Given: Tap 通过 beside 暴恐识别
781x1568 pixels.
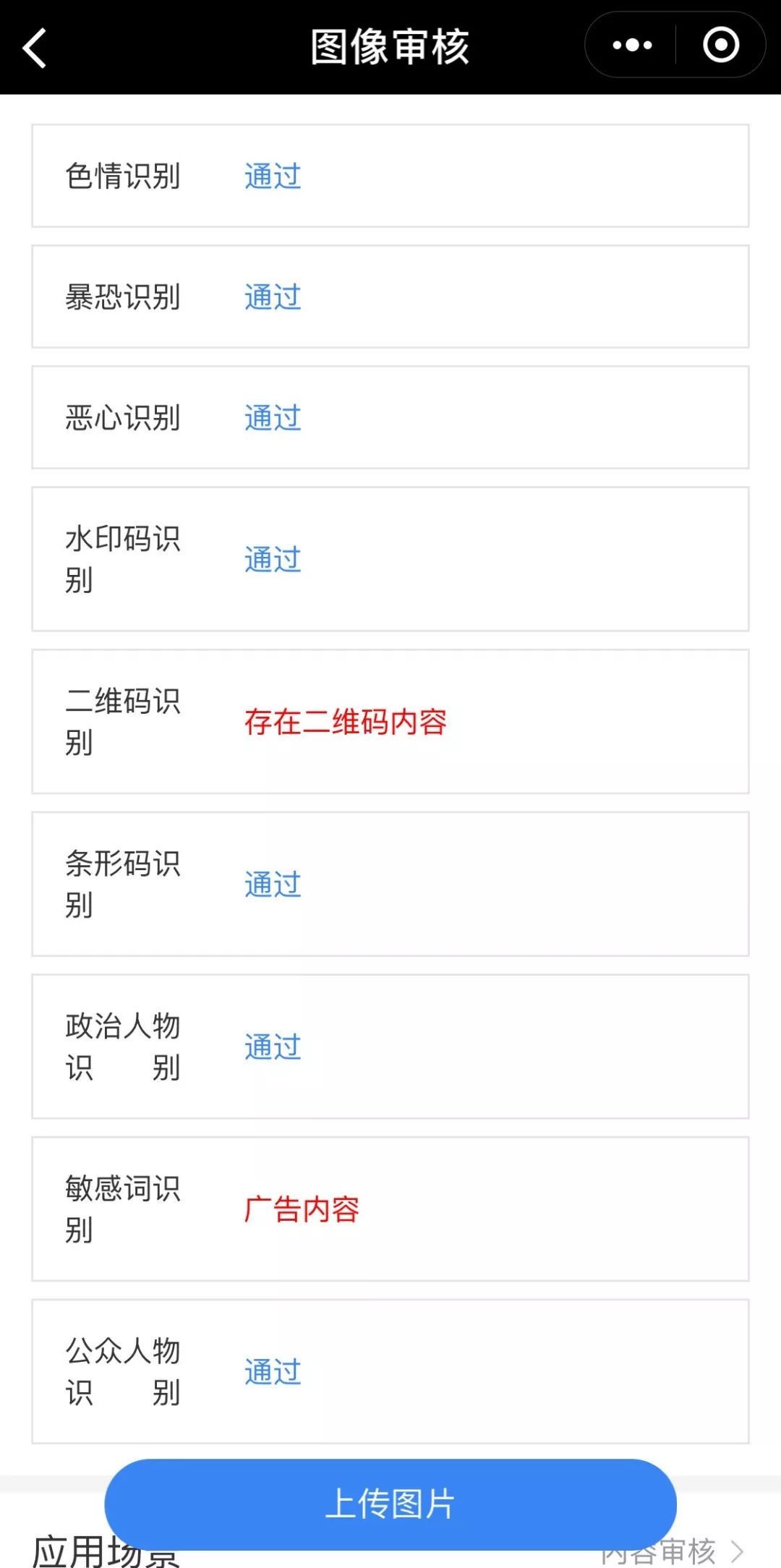Looking at the screenshot, I should click(271, 297).
